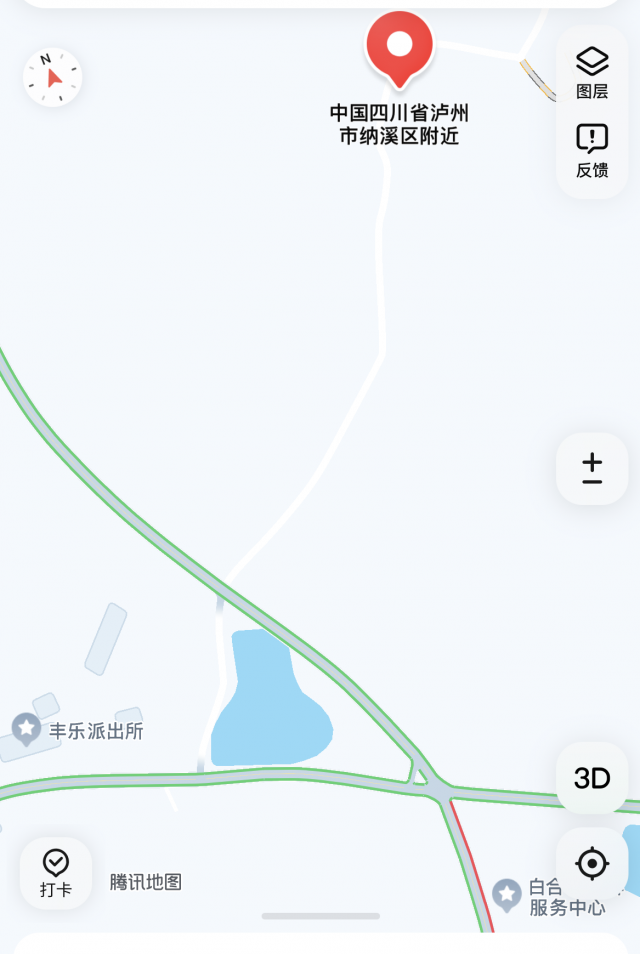Tap the 打卡 check-in button

click(56, 872)
